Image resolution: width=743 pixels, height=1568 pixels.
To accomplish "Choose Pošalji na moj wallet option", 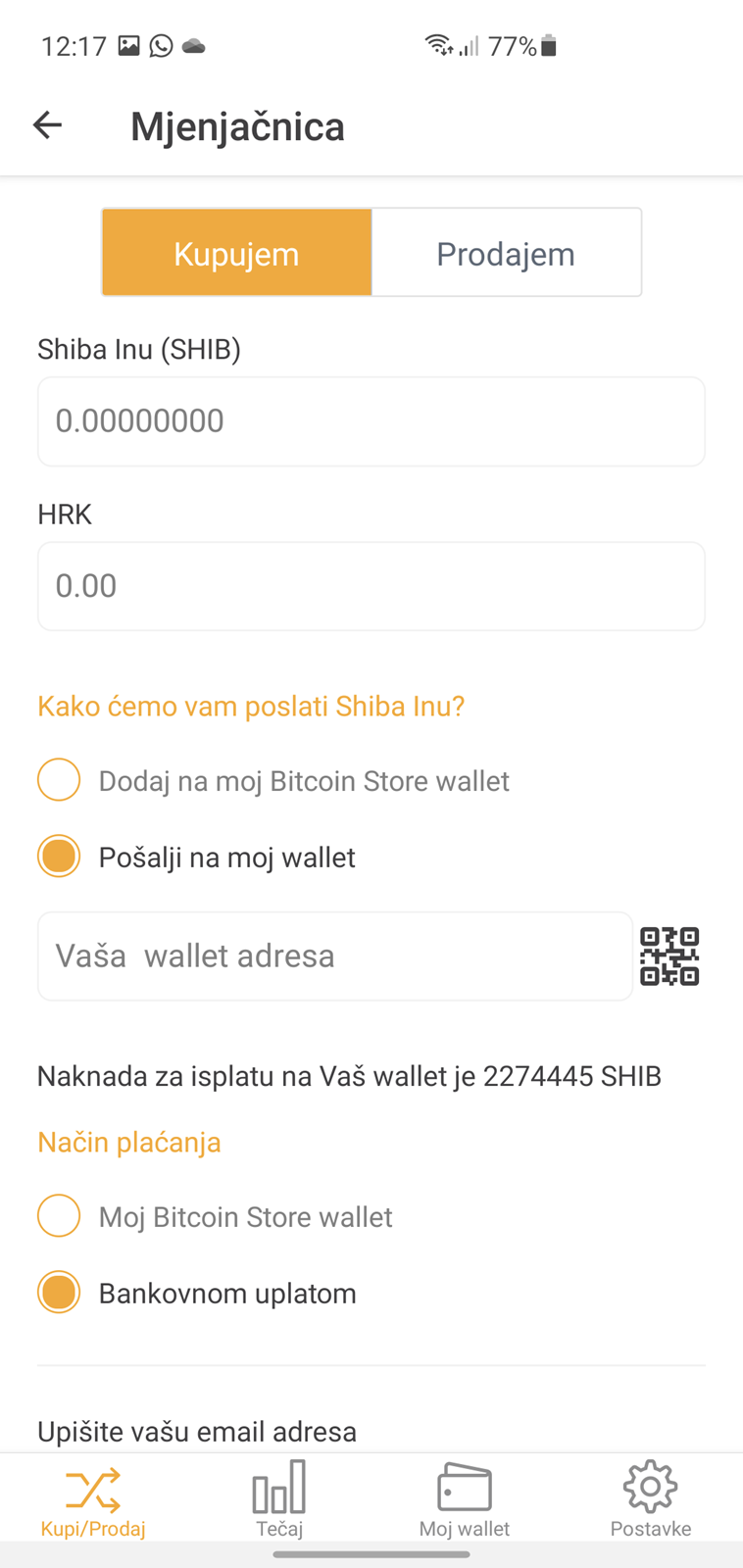I will tap(196, 857).
